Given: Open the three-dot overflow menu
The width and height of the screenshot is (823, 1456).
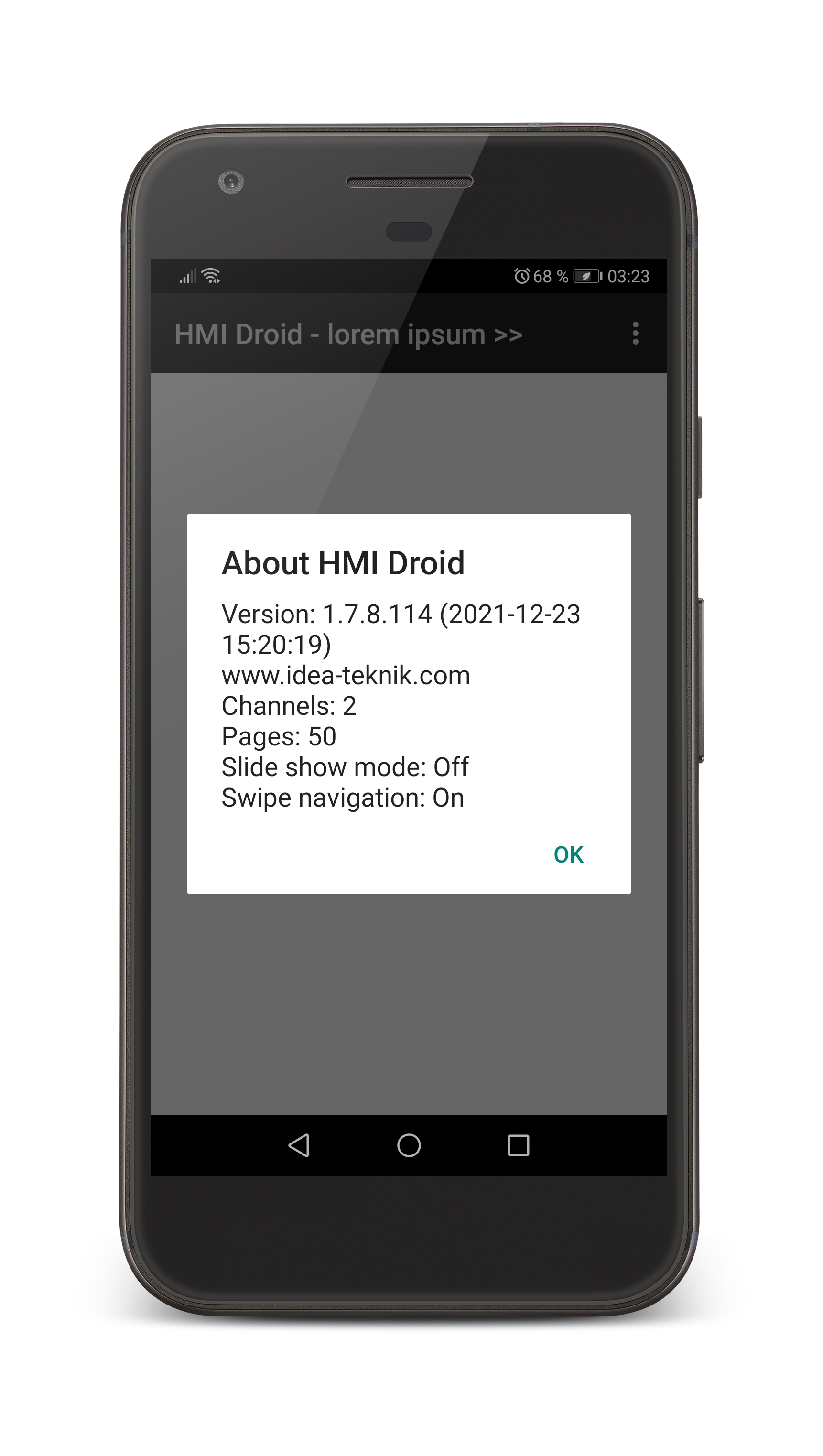Looking at the screenshot, I should pos(635,334).
